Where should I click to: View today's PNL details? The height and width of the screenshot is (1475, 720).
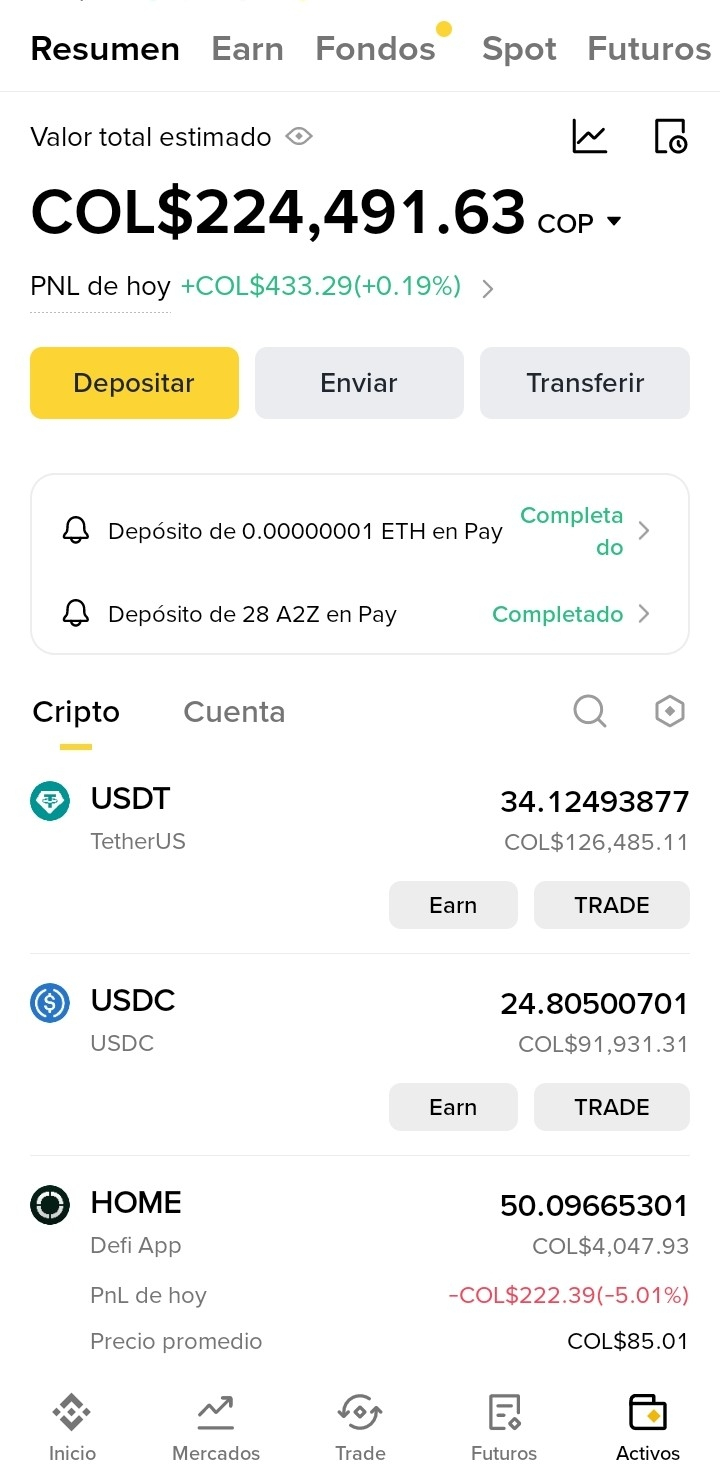coord(487,289)
